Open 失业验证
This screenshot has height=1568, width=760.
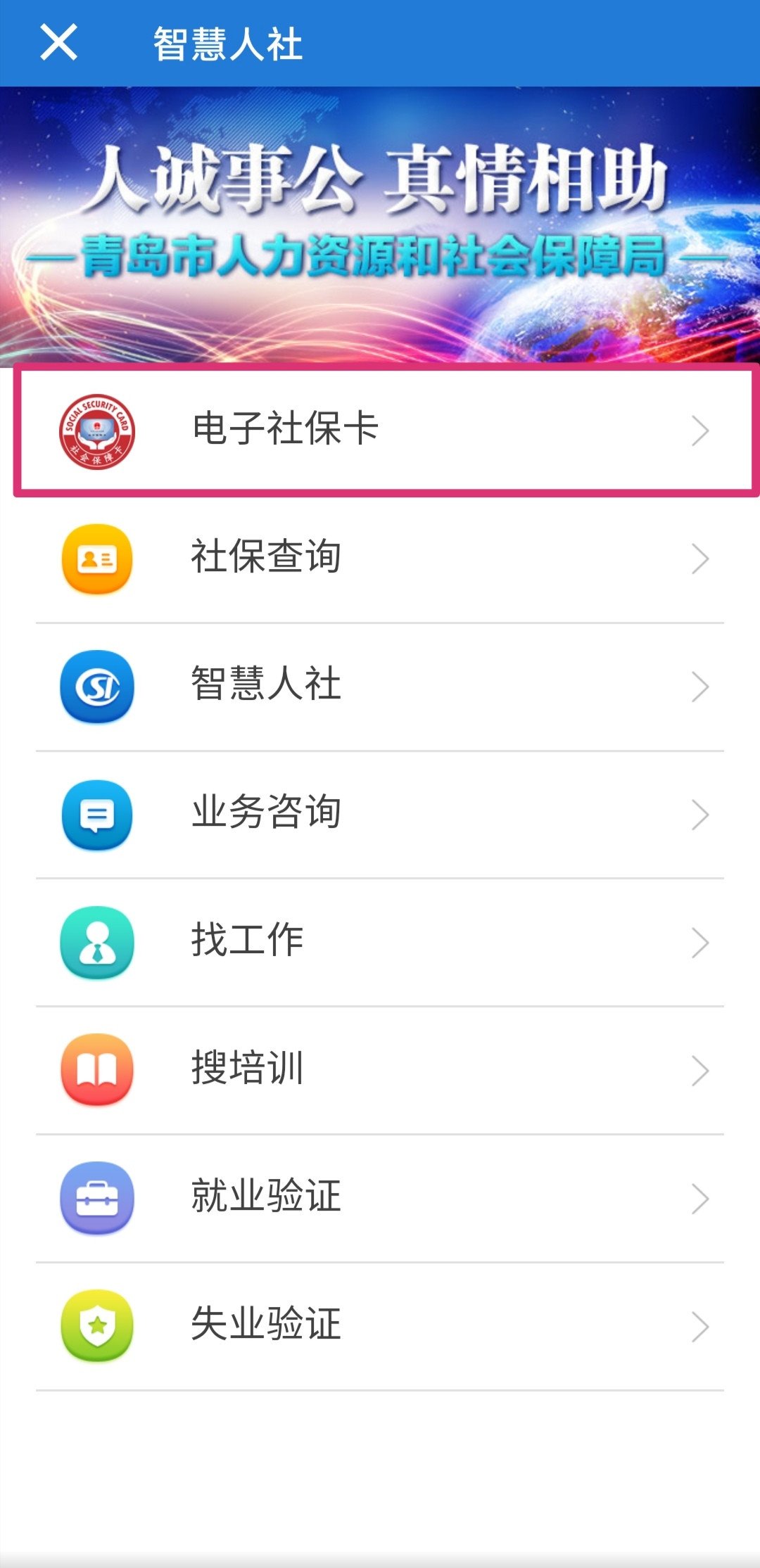[380, 1326]
